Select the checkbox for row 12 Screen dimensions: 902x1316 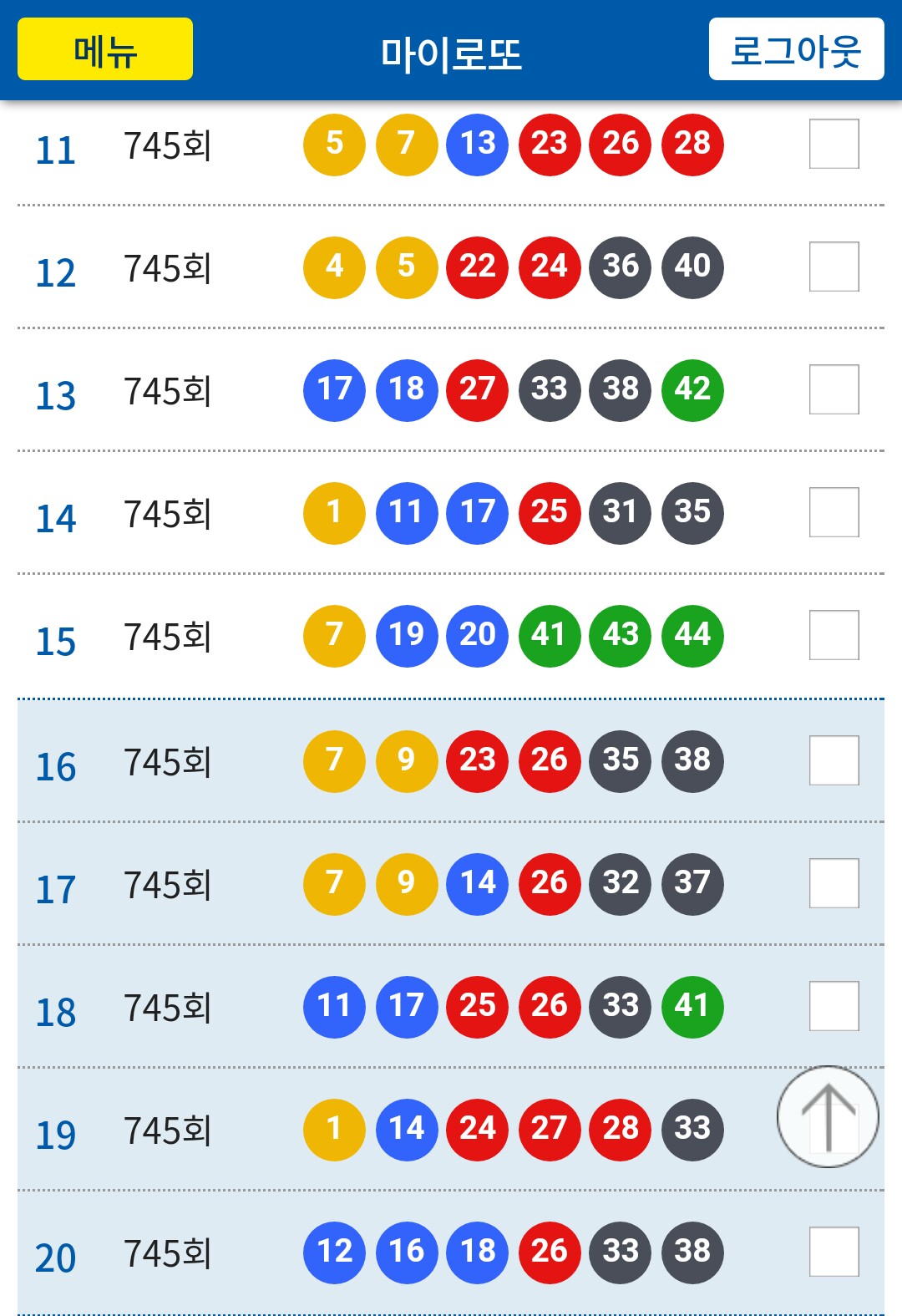834,267
